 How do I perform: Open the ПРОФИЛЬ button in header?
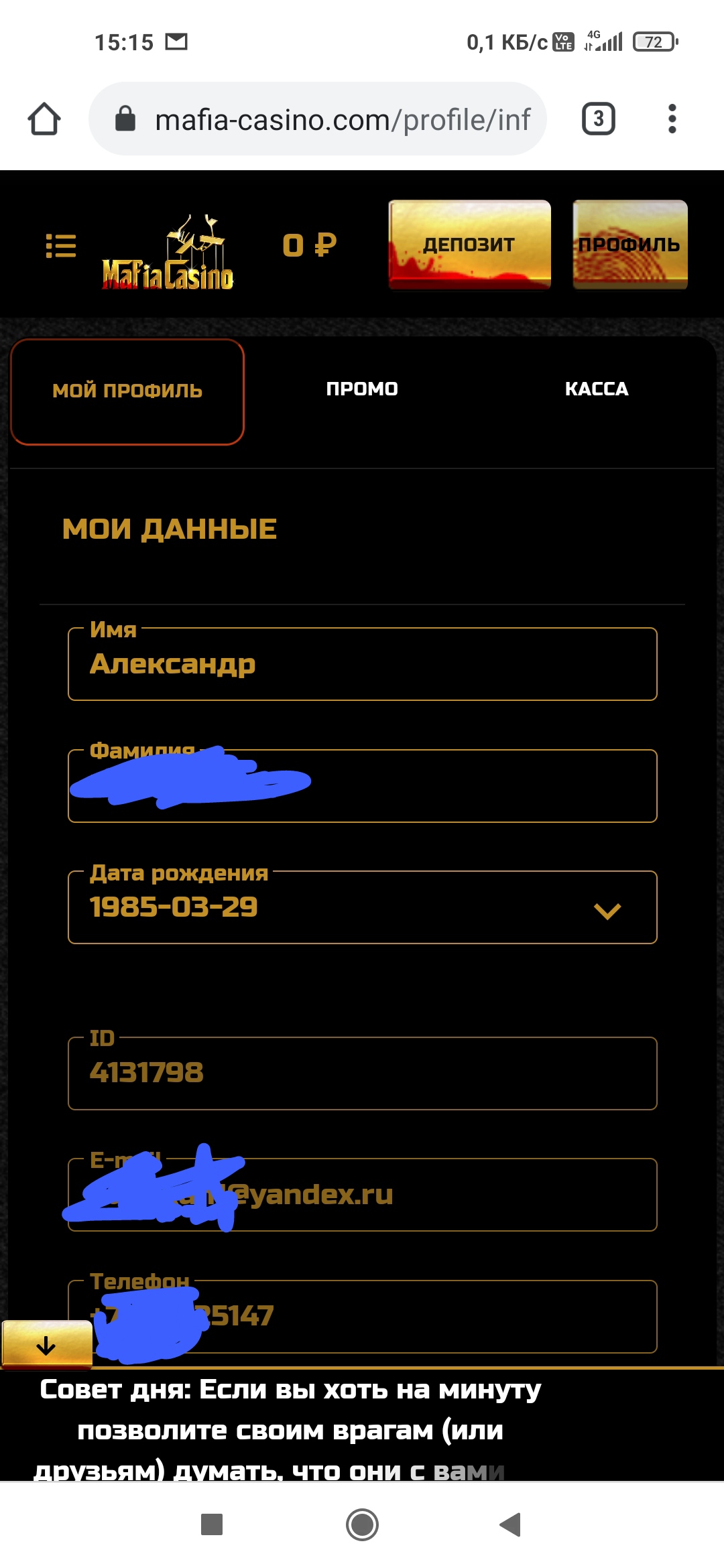tap(629, 245)
